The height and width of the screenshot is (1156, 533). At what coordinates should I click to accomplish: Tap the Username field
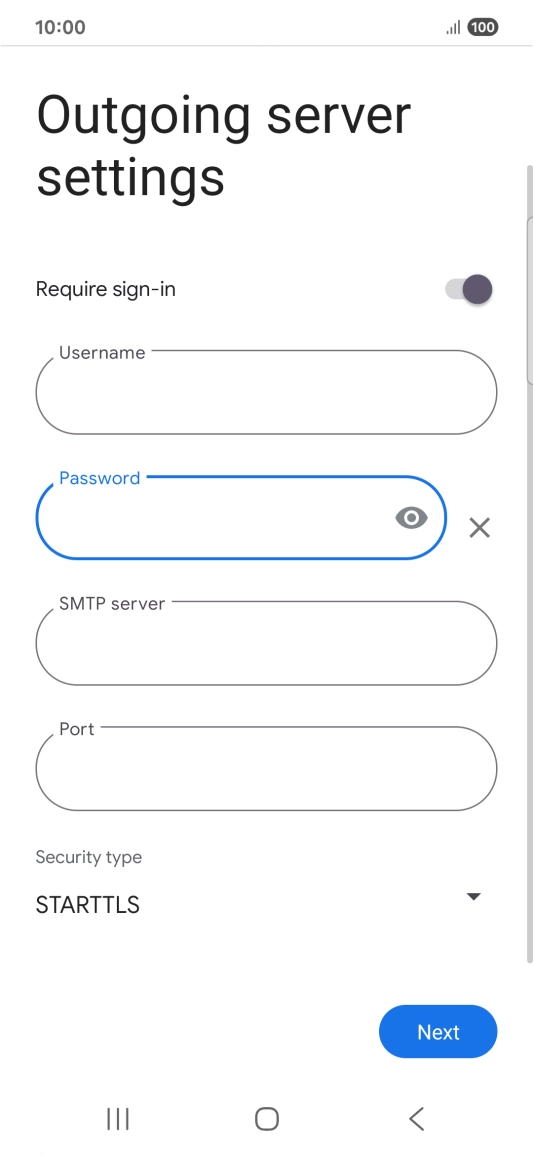coord(266,392)
